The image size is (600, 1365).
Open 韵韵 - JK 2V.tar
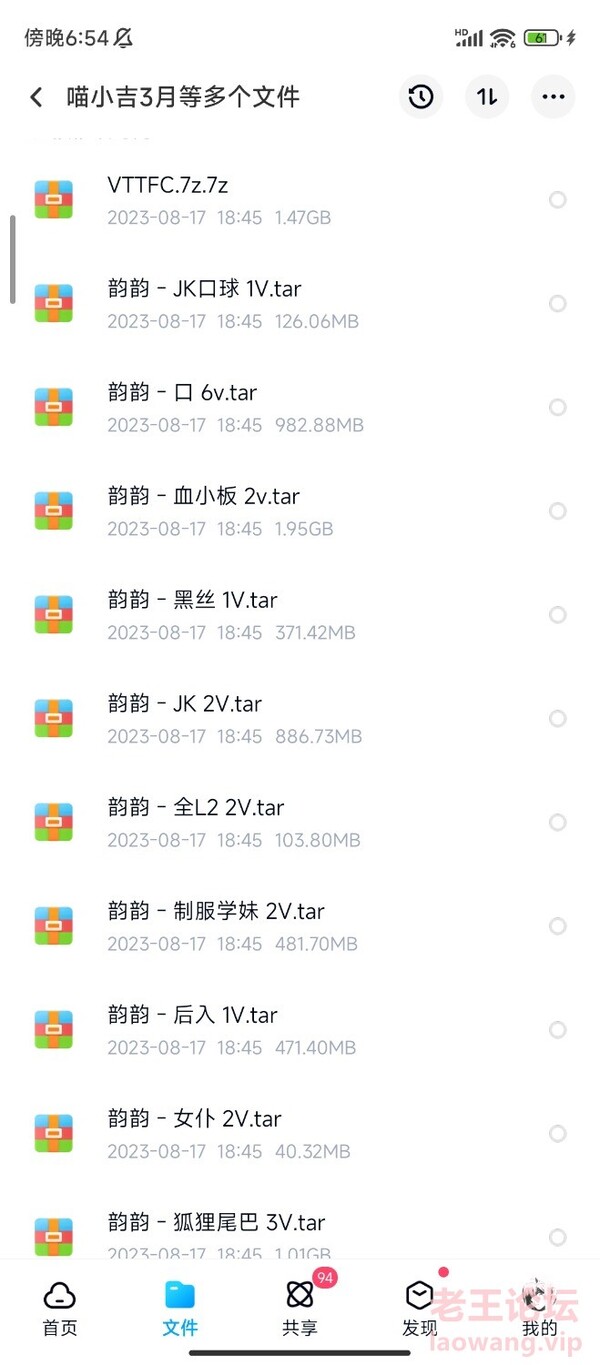tap(300, 719)
